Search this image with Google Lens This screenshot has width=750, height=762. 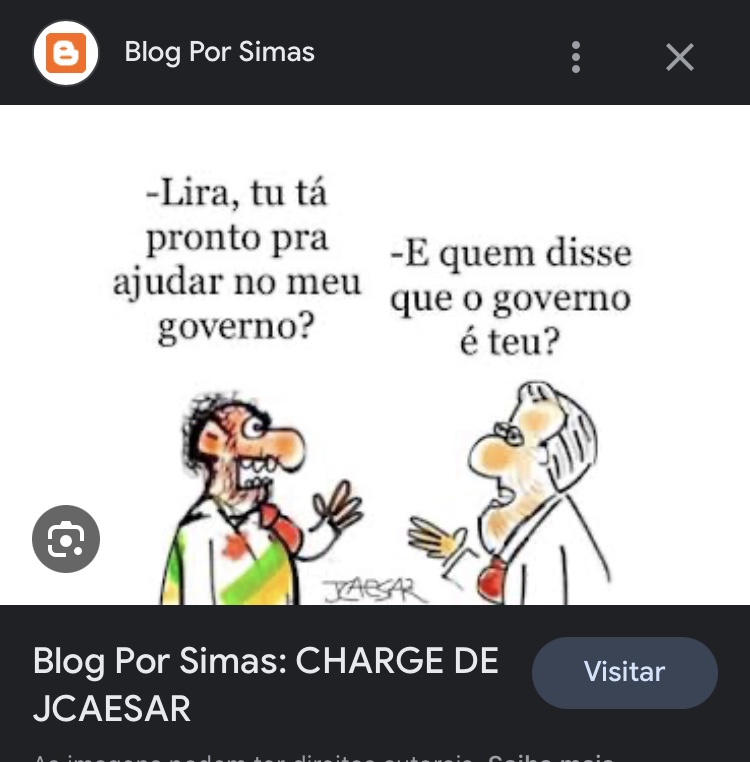[66, 539]
